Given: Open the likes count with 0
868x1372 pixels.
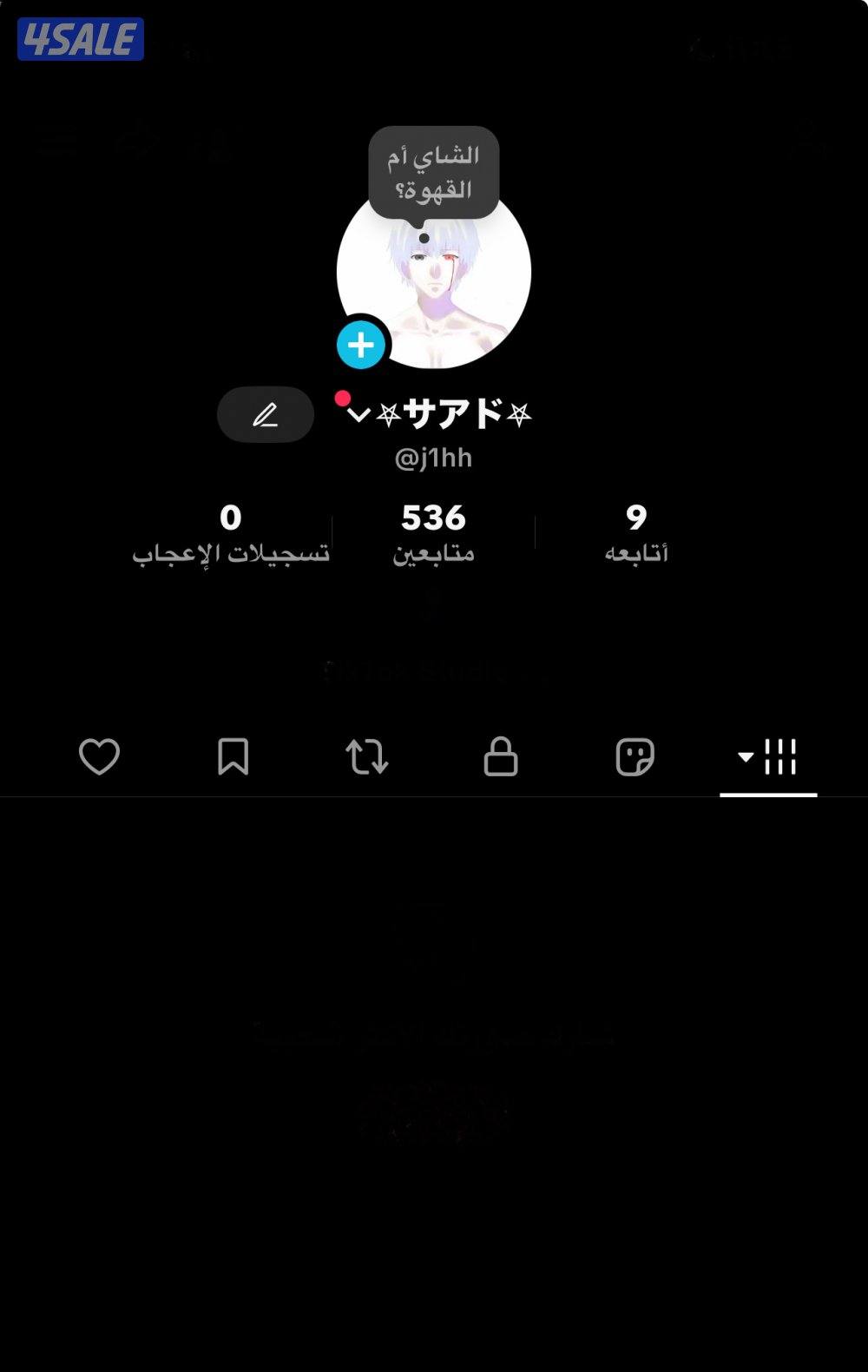Looking at the screenshot, I should (231, 531).
